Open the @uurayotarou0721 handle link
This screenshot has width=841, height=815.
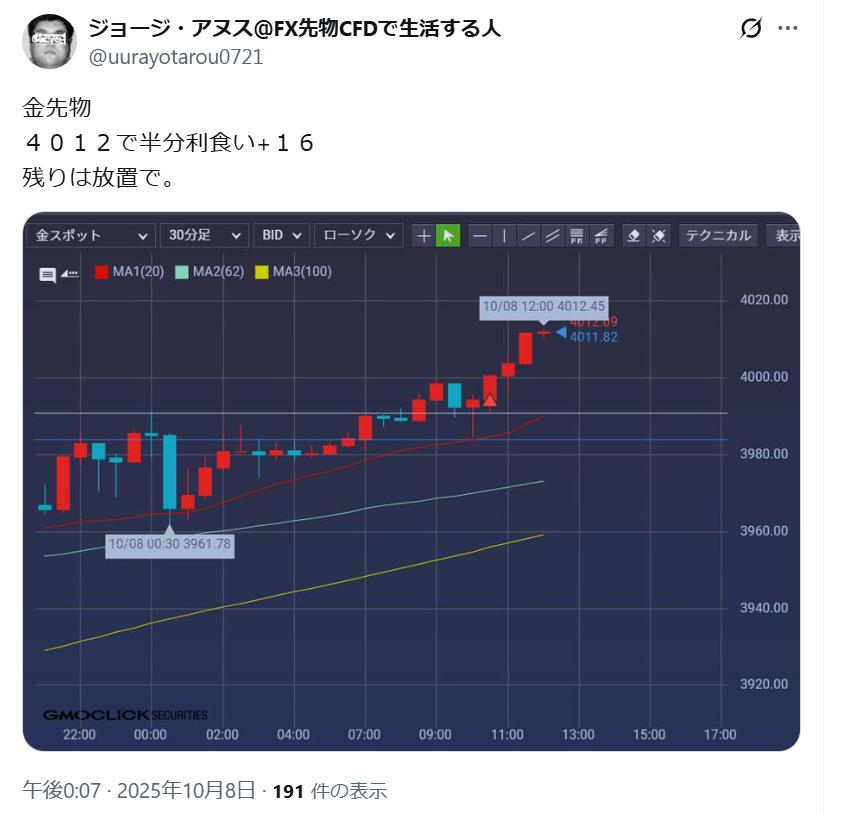(176, 57)
